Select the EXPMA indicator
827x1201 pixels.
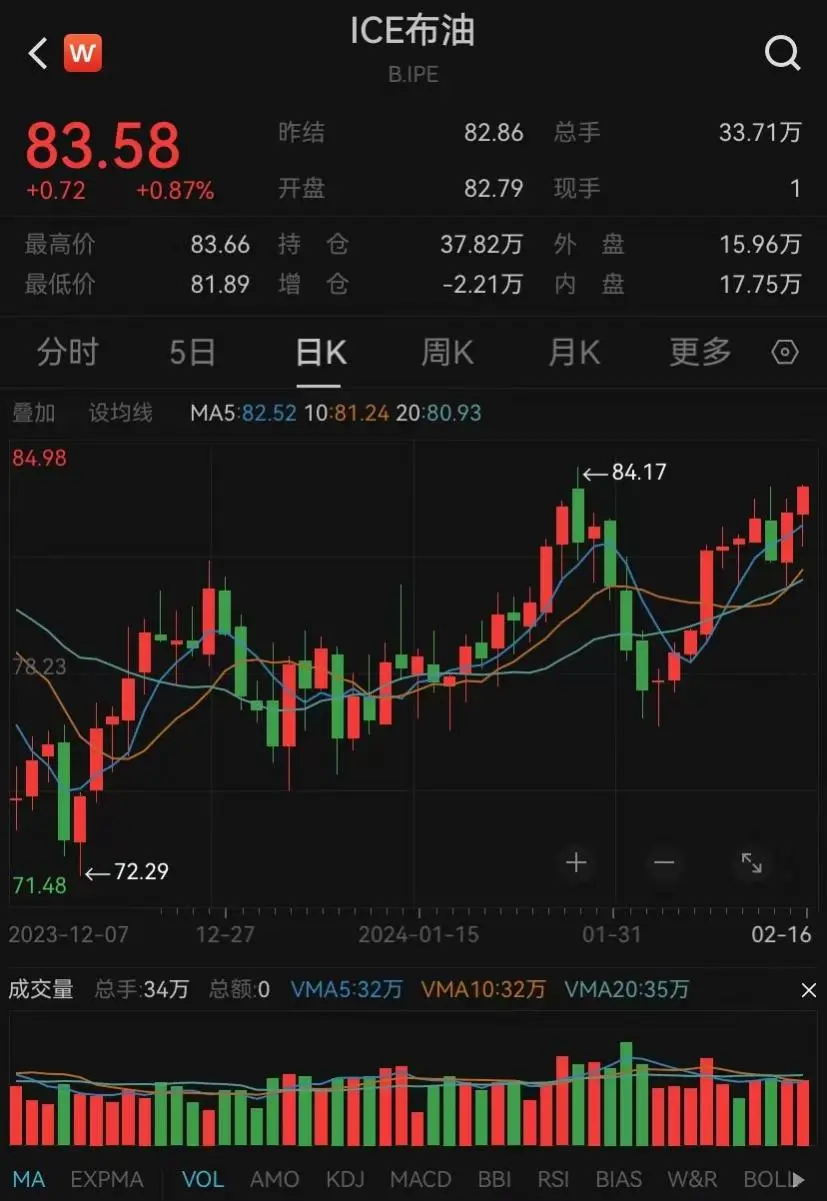(107, 1180)
